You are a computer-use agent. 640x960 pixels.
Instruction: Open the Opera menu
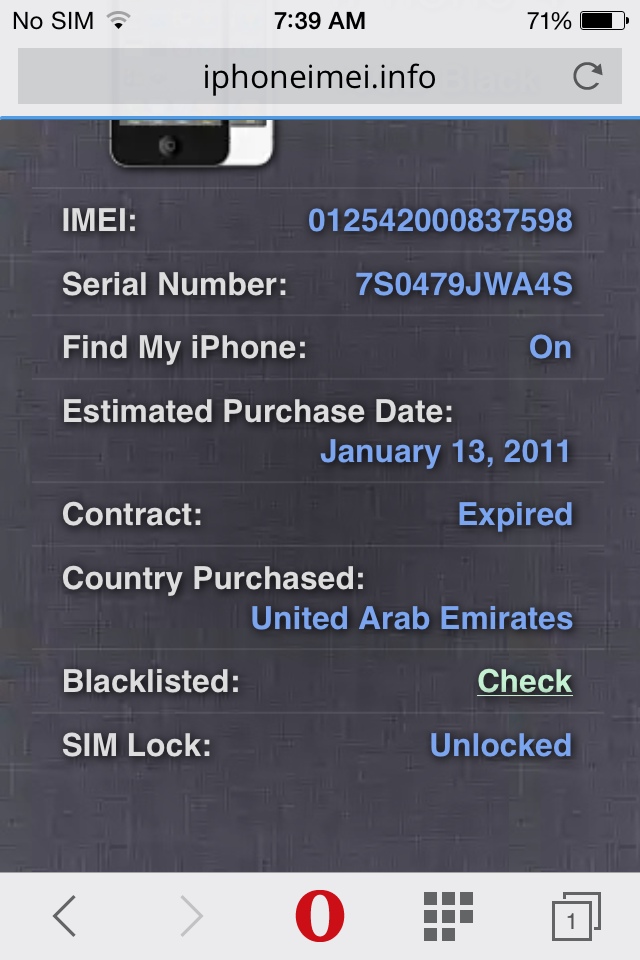[320, 916]
